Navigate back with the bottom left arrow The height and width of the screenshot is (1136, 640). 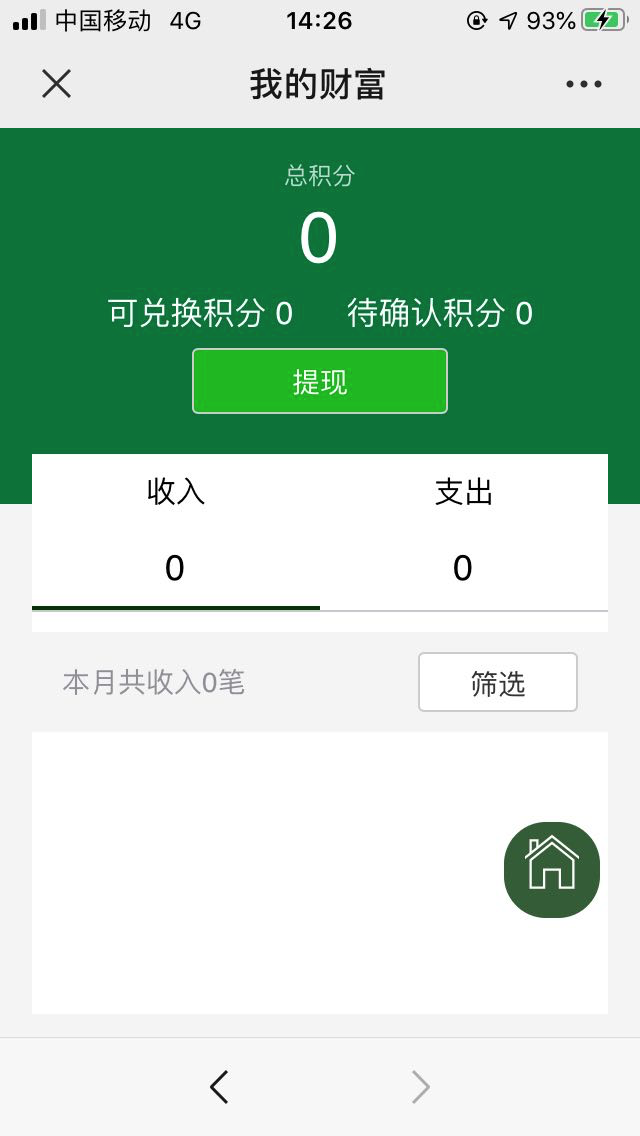coord(220,1086)
